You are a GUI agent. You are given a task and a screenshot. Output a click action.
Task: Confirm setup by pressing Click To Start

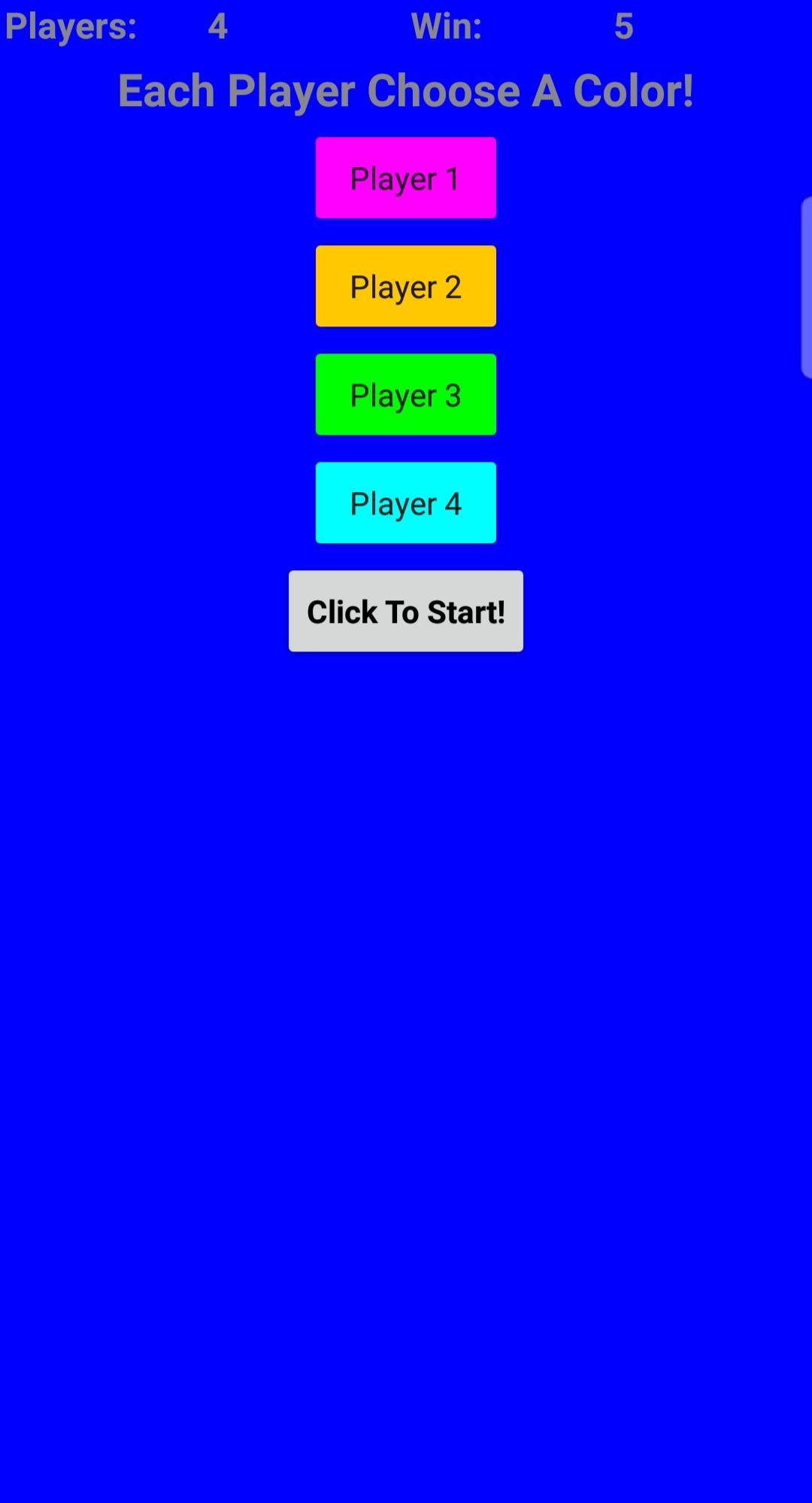(405, 611)
